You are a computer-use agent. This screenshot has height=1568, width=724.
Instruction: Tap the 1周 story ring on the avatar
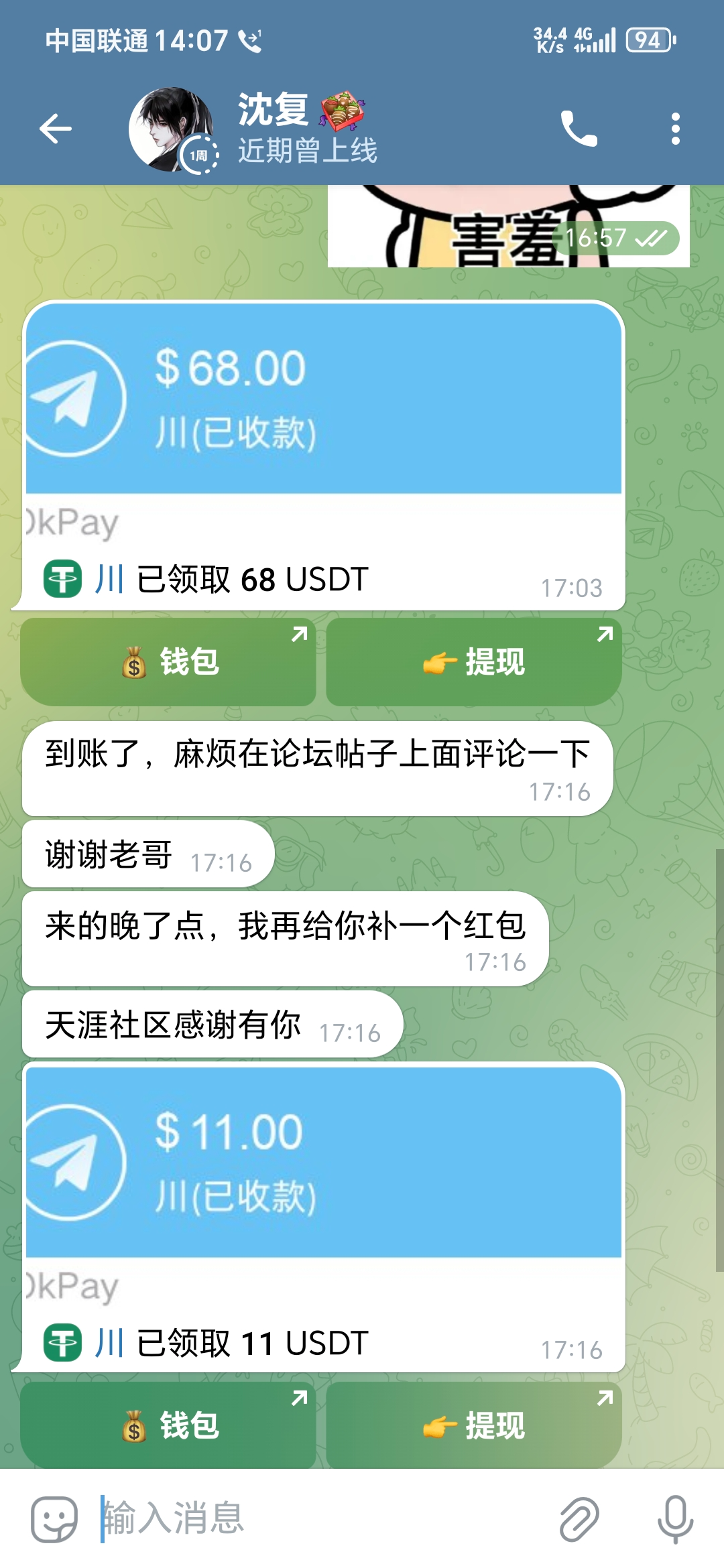point(198,153)
